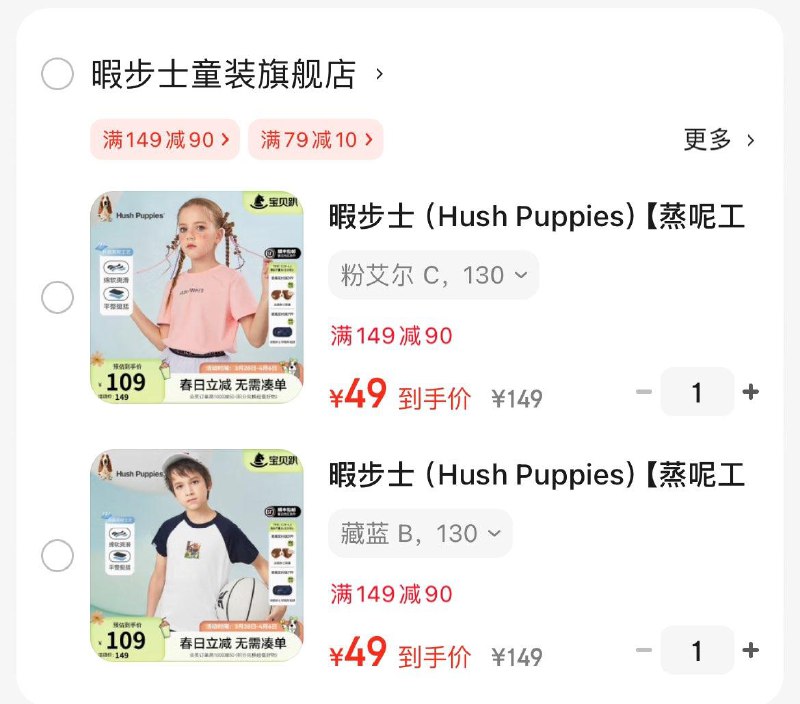Open 更多 promotions
Screen dimensions: 800x704
[x=718, y=140]
